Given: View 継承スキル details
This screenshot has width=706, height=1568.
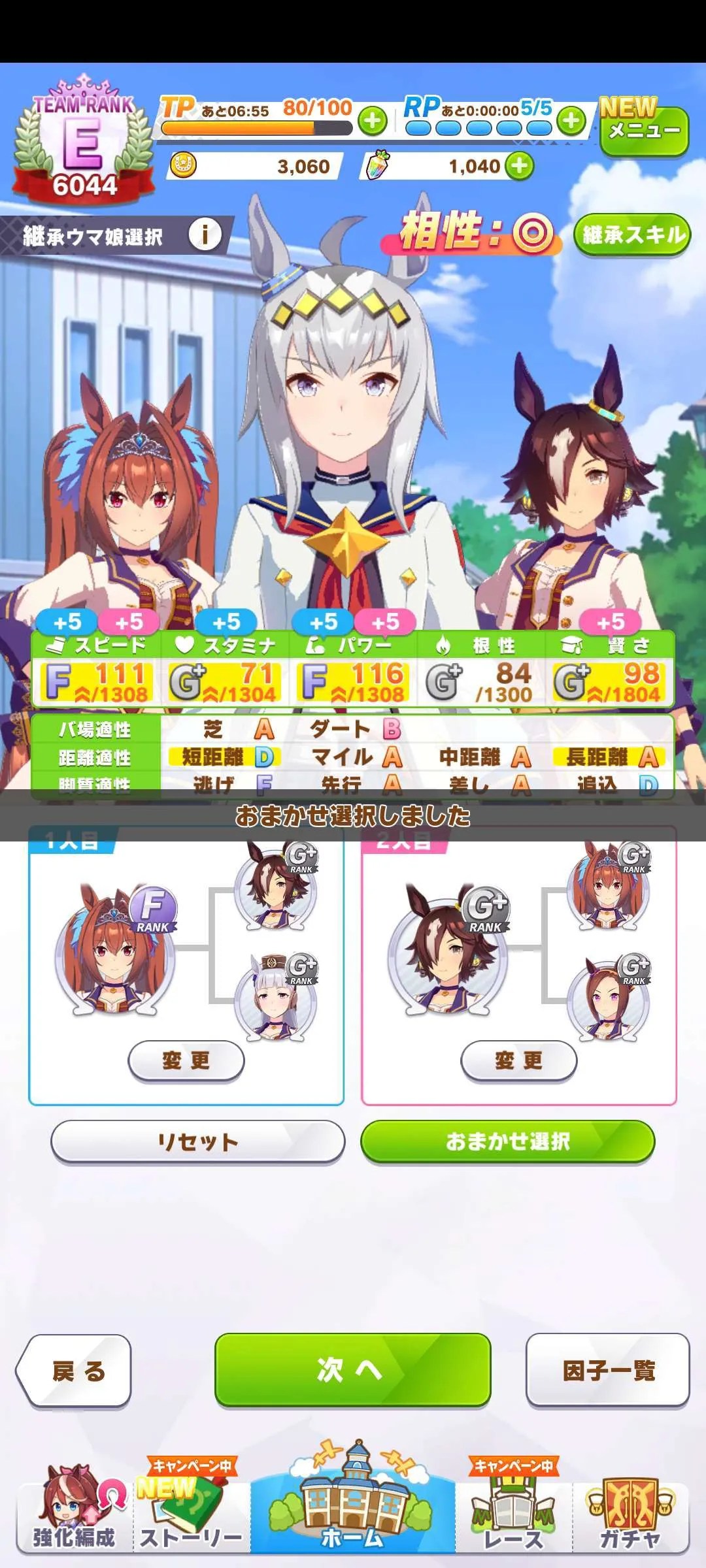Looking at the screenshot, I should tap(632, 235).
